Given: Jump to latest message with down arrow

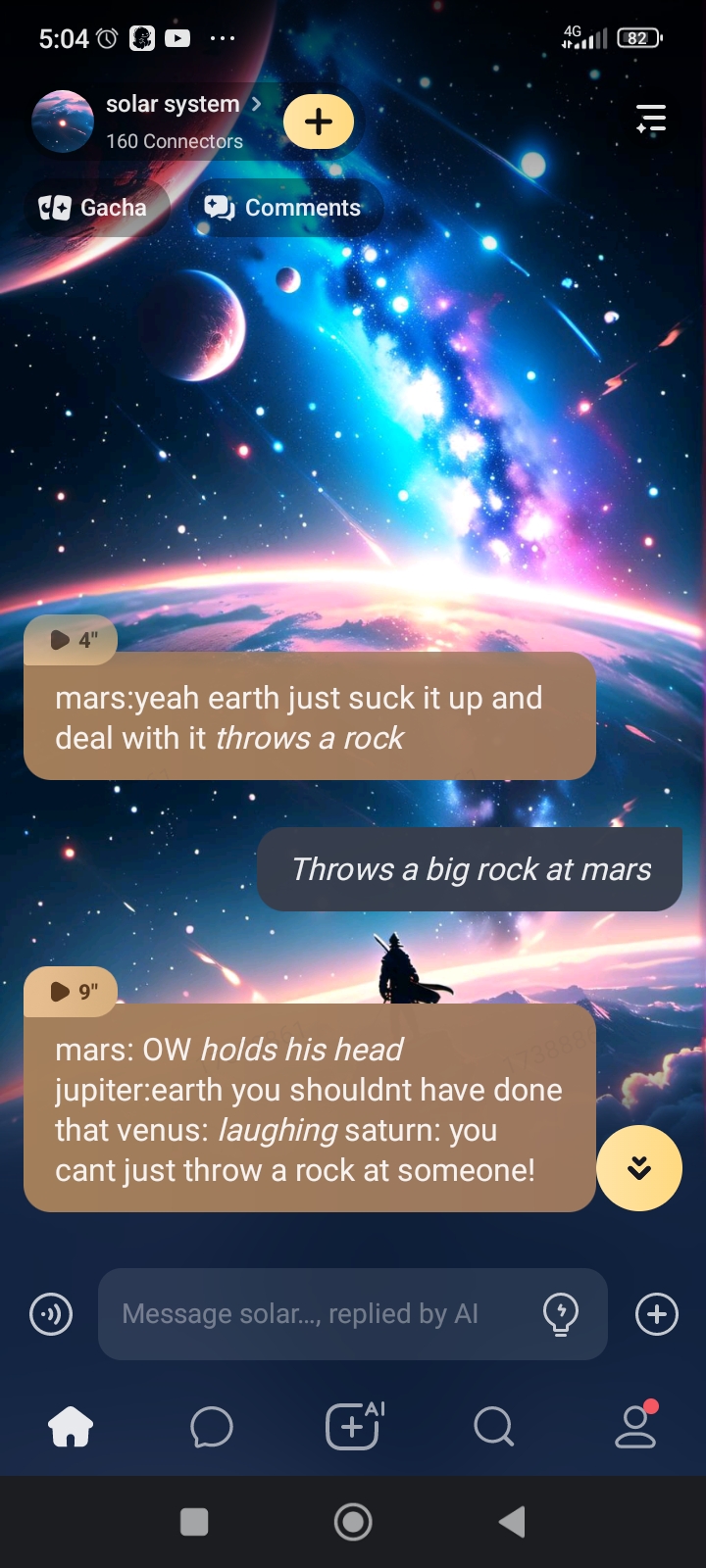Looking at the screenshot, I should [639, 1168].
